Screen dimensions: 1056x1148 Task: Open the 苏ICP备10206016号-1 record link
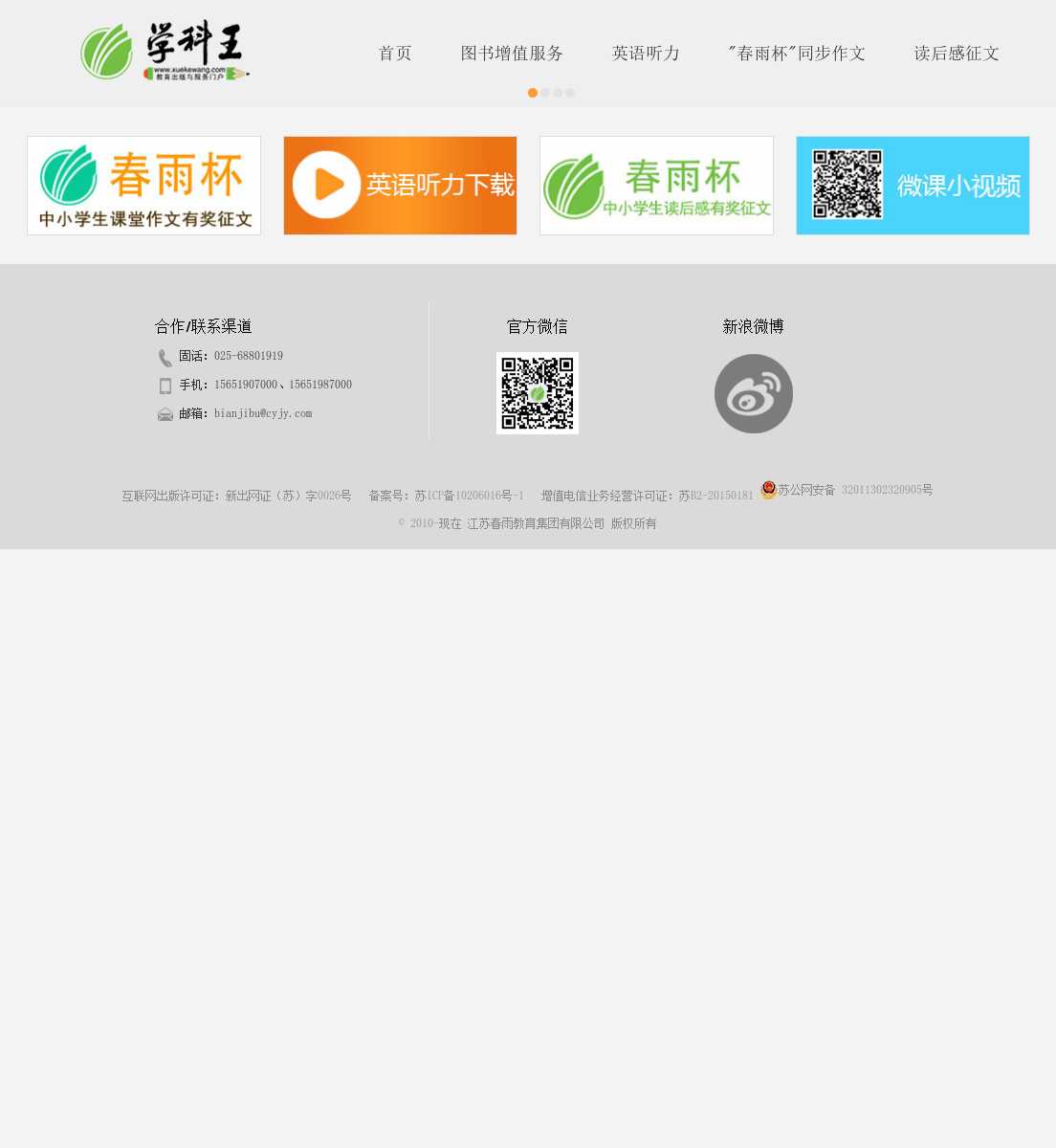469,496
